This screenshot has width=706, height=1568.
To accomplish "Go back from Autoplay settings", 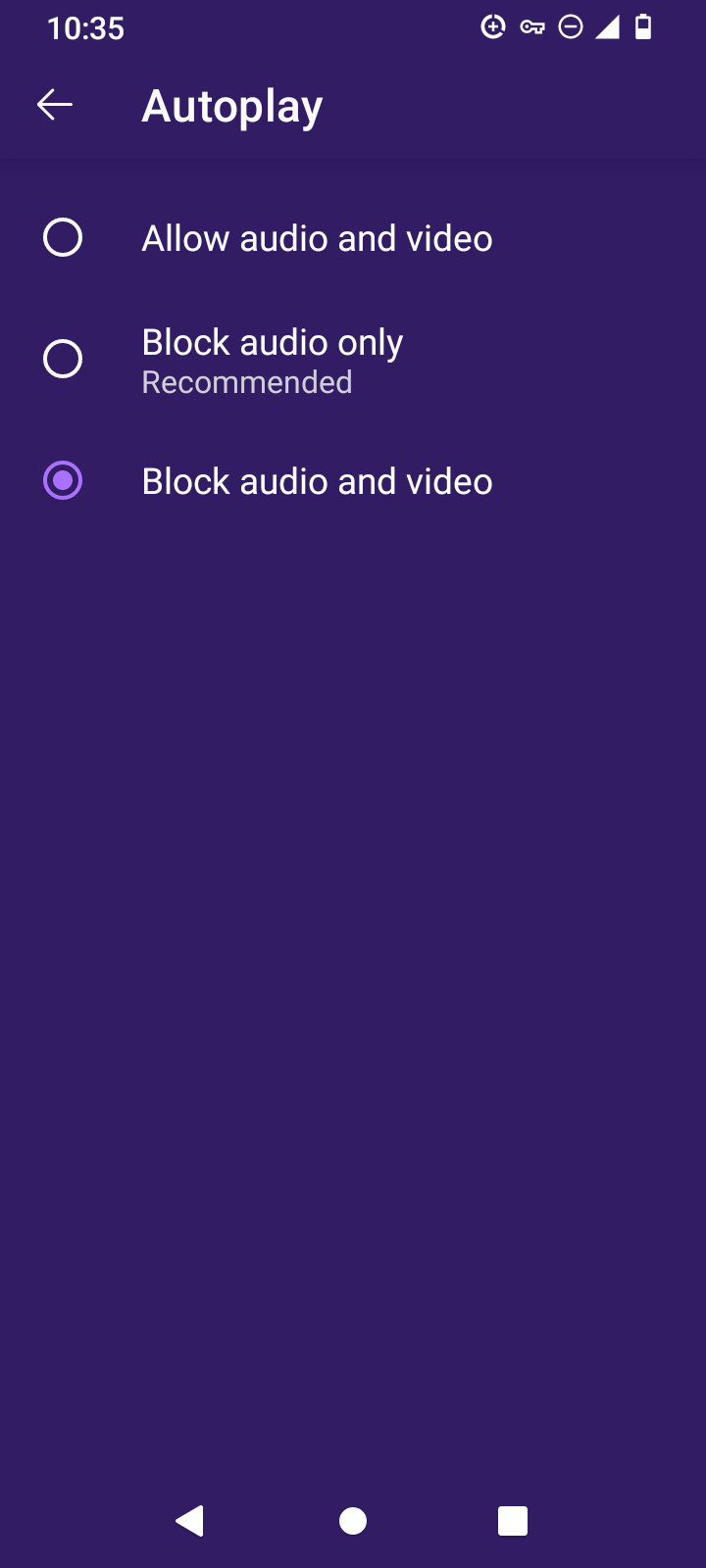I will (55, 105).
